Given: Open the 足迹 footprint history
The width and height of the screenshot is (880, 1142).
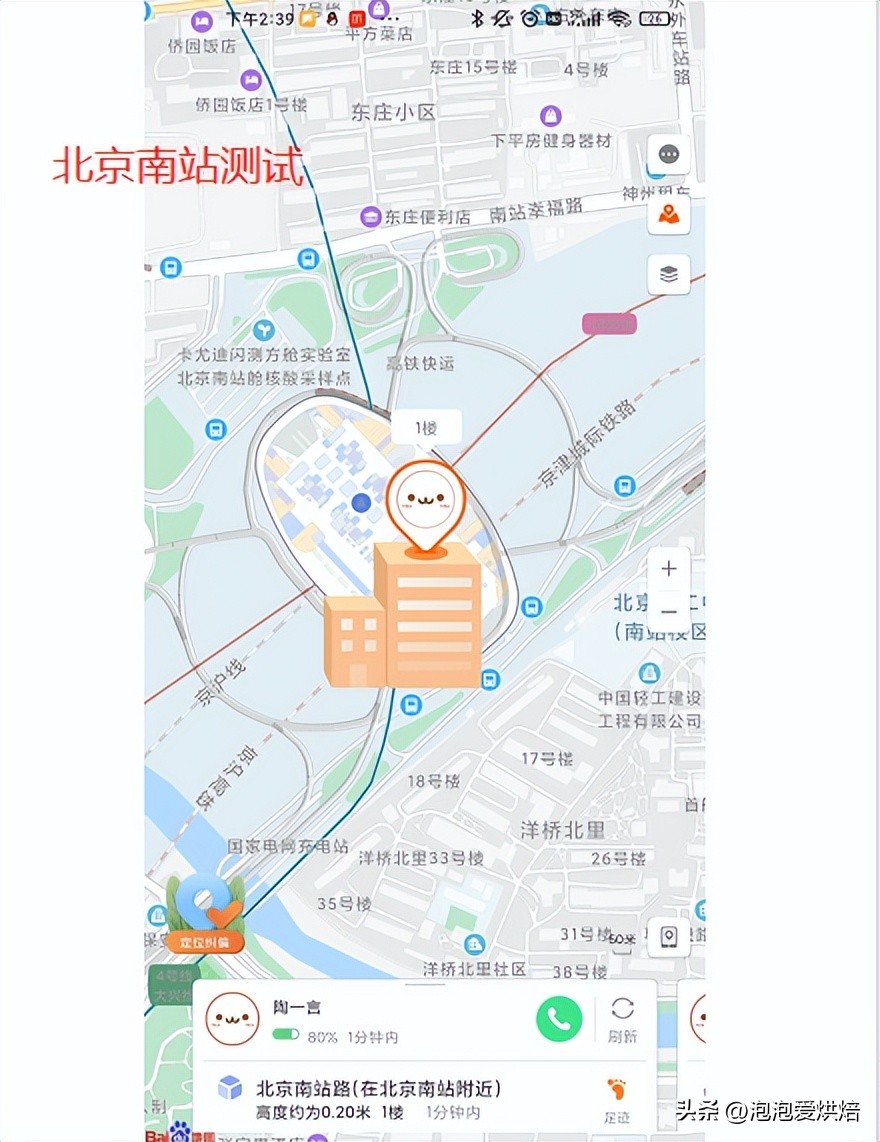Looking at the screenshot, I should pos(617,1099).
